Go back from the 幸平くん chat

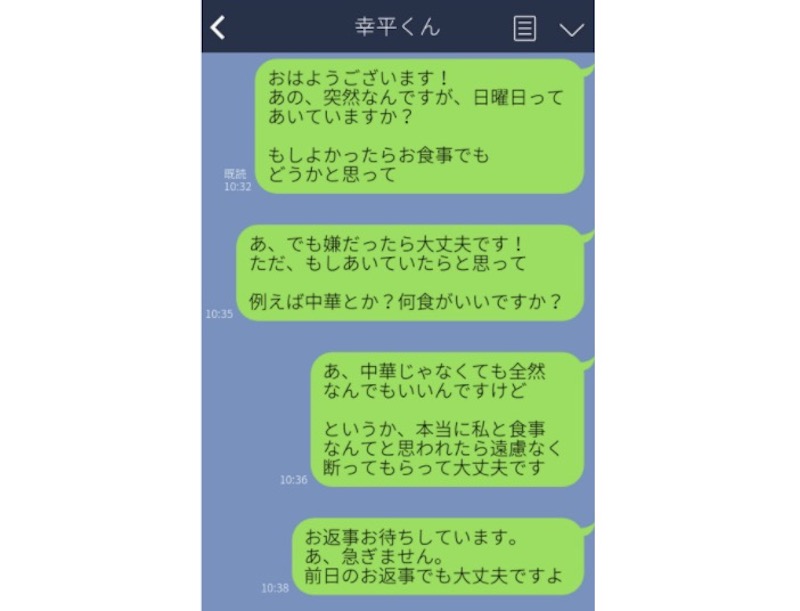point(218,27)
